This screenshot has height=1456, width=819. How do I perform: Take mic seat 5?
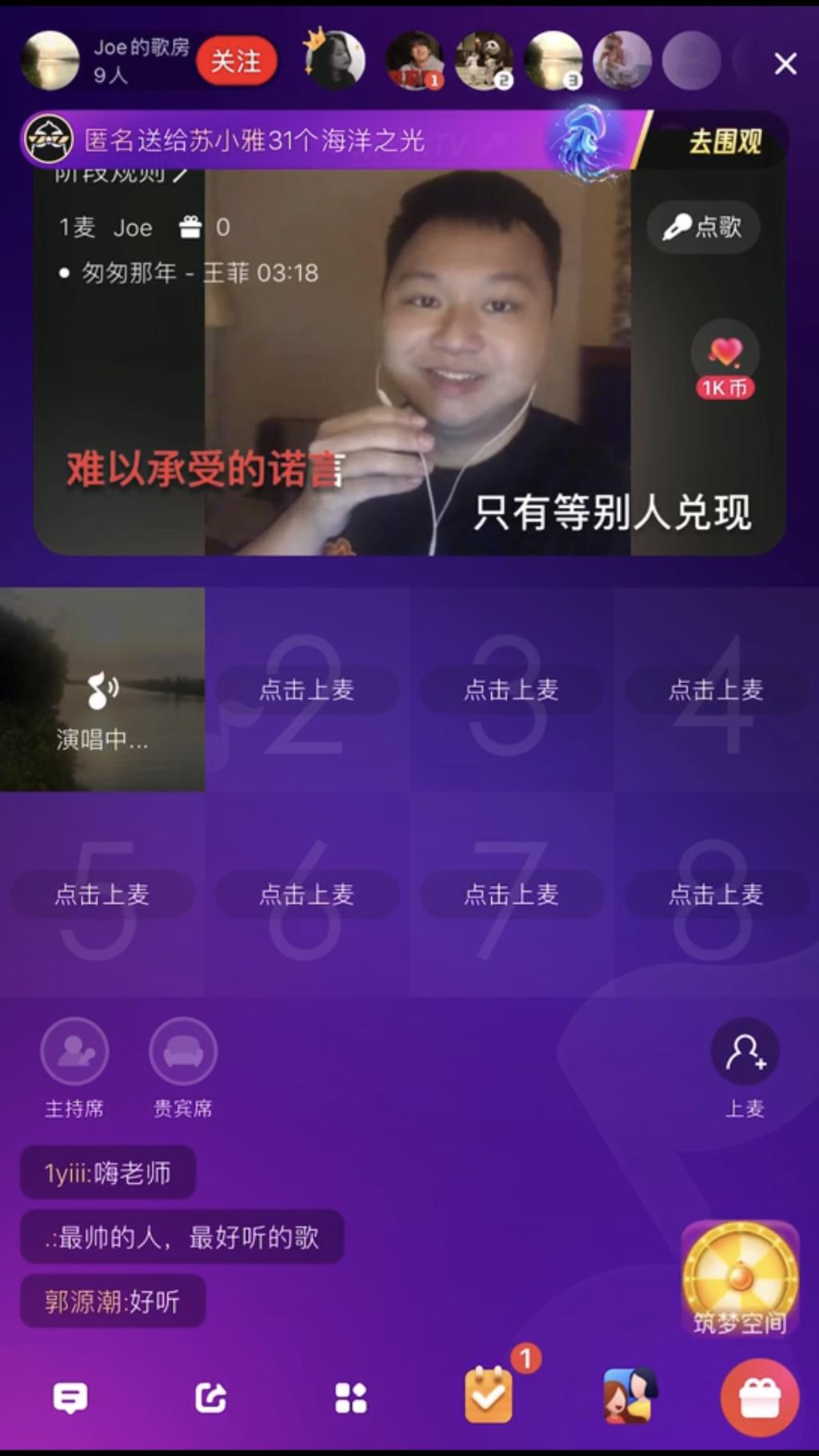pyautogui.click(x=102, y=894)
